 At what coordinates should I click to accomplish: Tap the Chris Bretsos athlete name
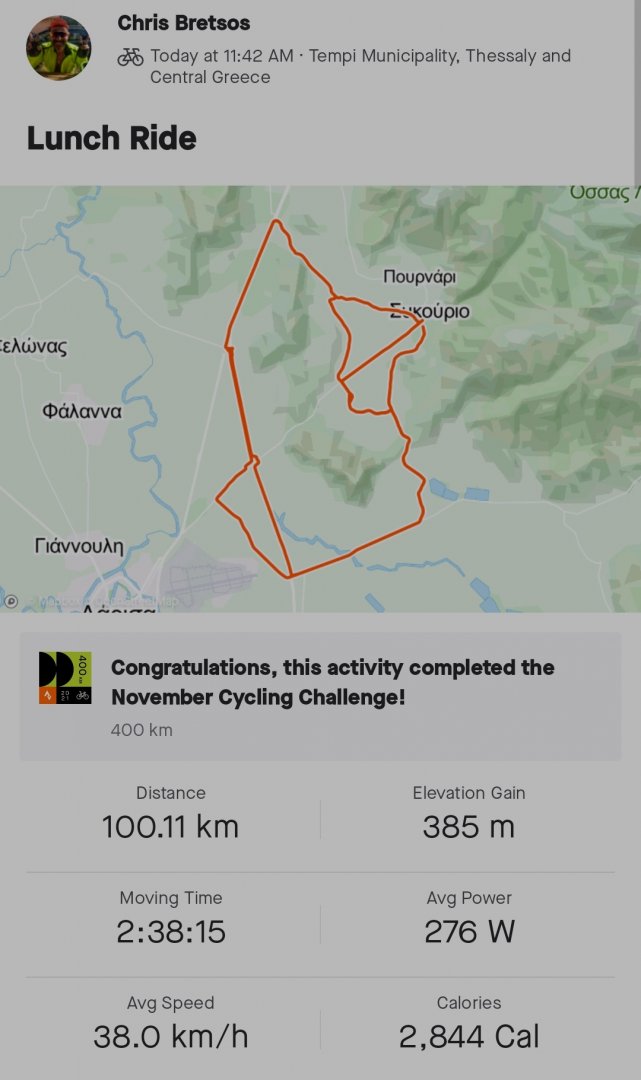click(184, 23)
